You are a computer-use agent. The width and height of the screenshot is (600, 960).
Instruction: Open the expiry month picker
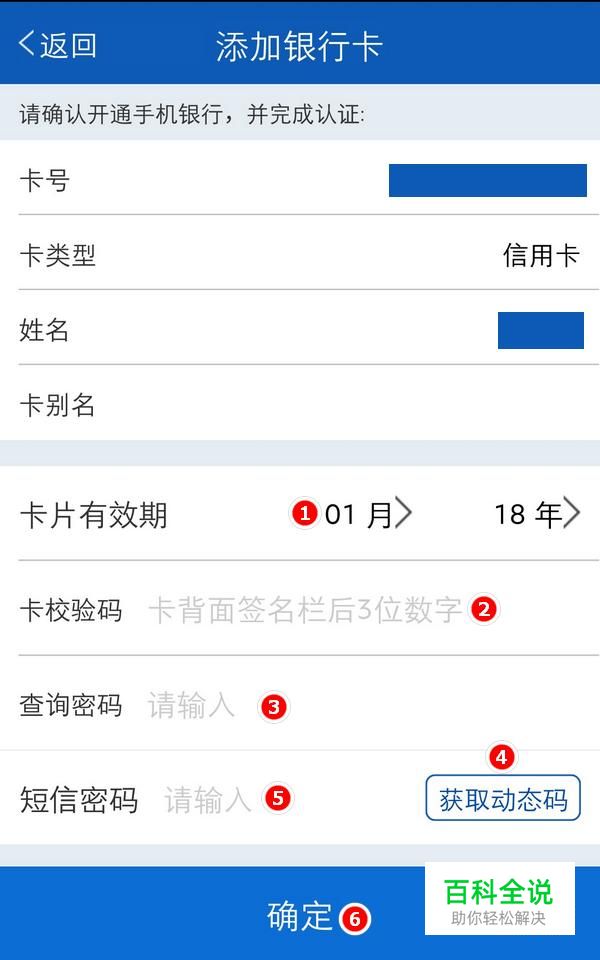(367, 515)
